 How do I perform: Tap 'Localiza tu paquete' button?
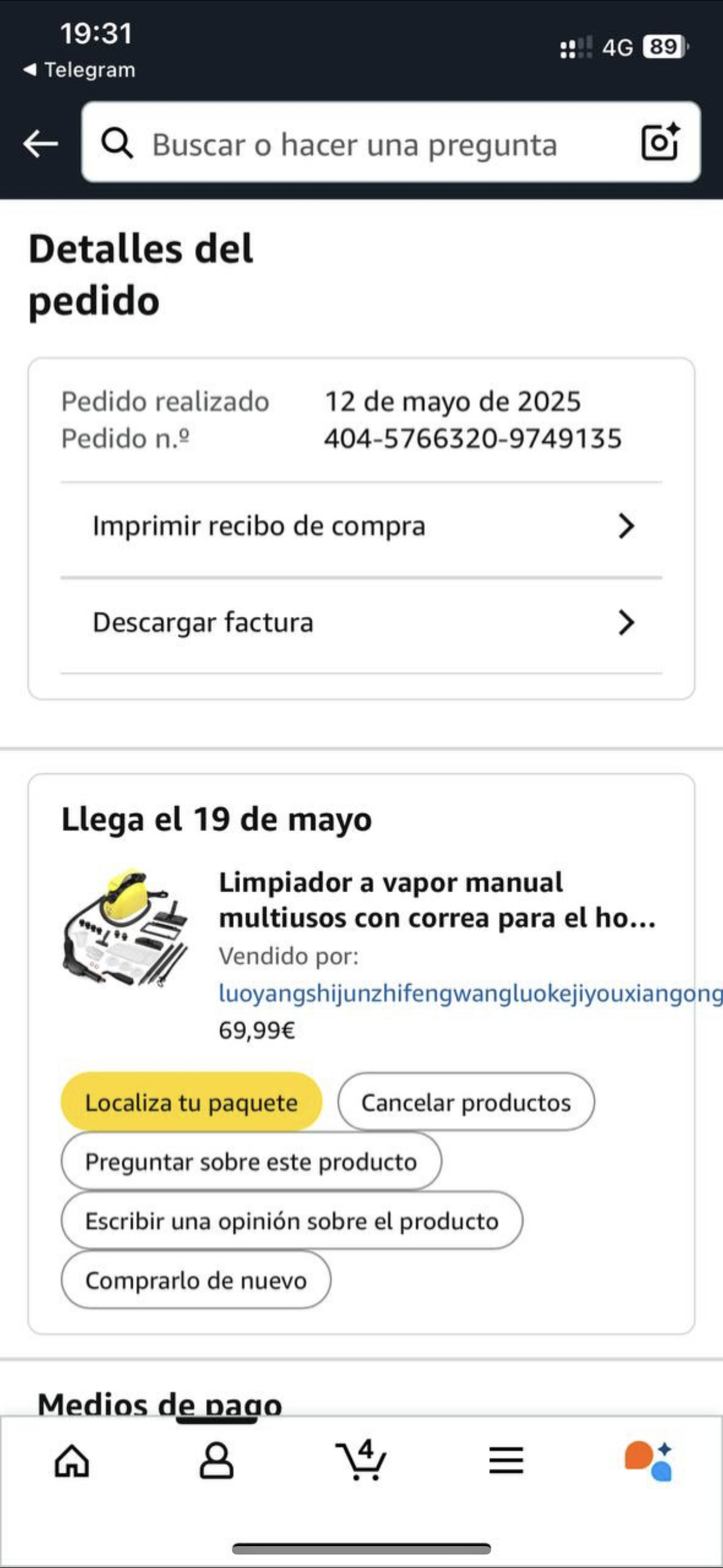(191, 1103)
